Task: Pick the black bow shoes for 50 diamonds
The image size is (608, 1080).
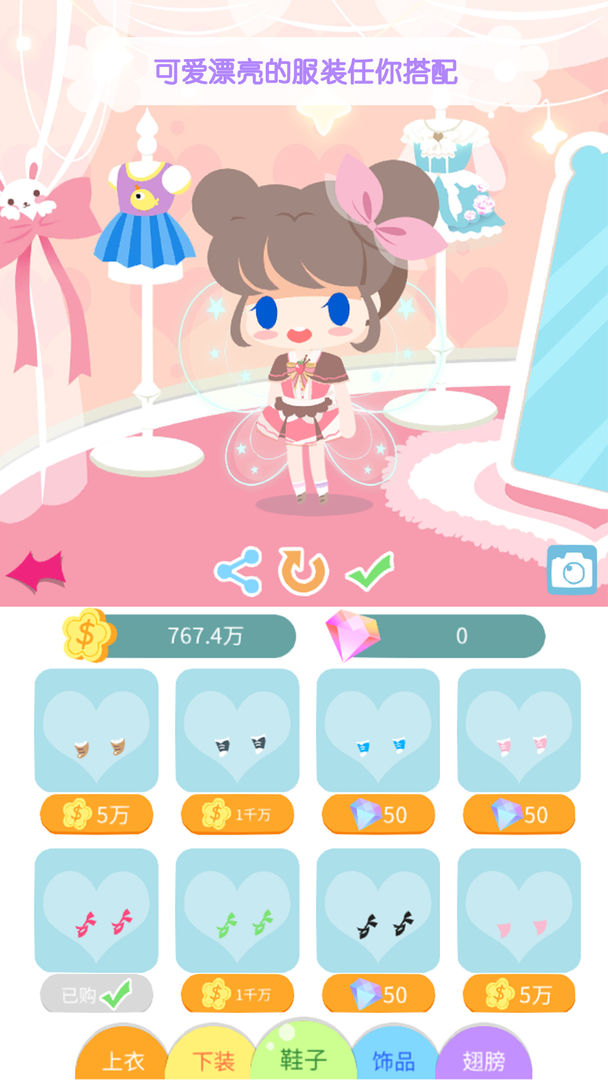Action: tap(378, 911)
